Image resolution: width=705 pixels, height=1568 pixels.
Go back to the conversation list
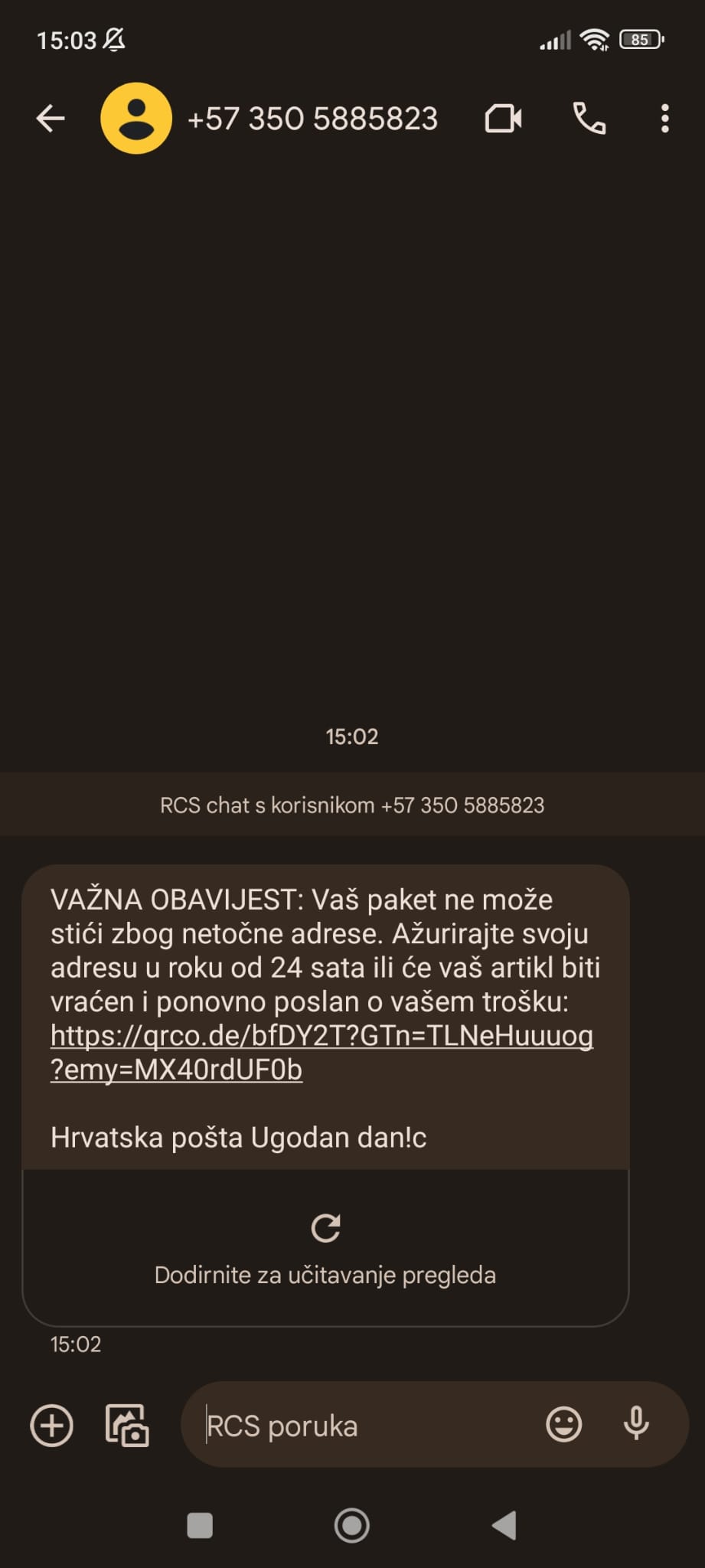tap(51, 119)
